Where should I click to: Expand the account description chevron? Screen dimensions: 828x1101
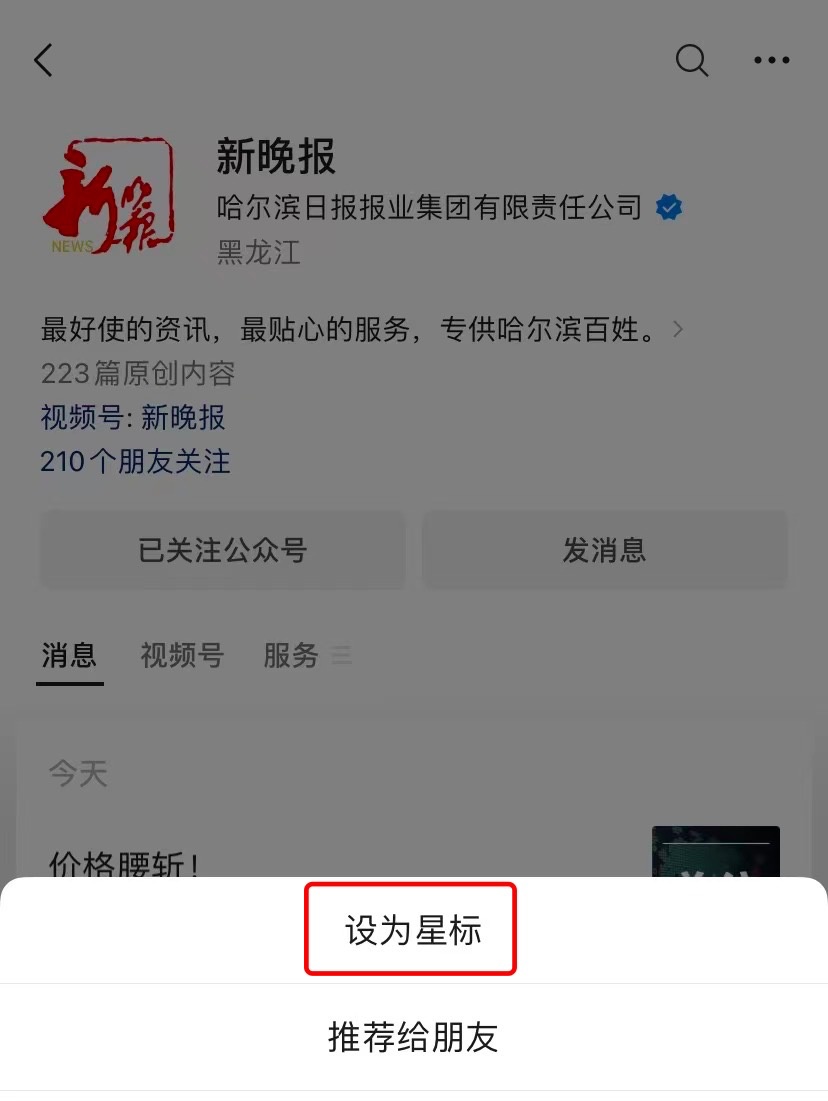tap(678, 329)
